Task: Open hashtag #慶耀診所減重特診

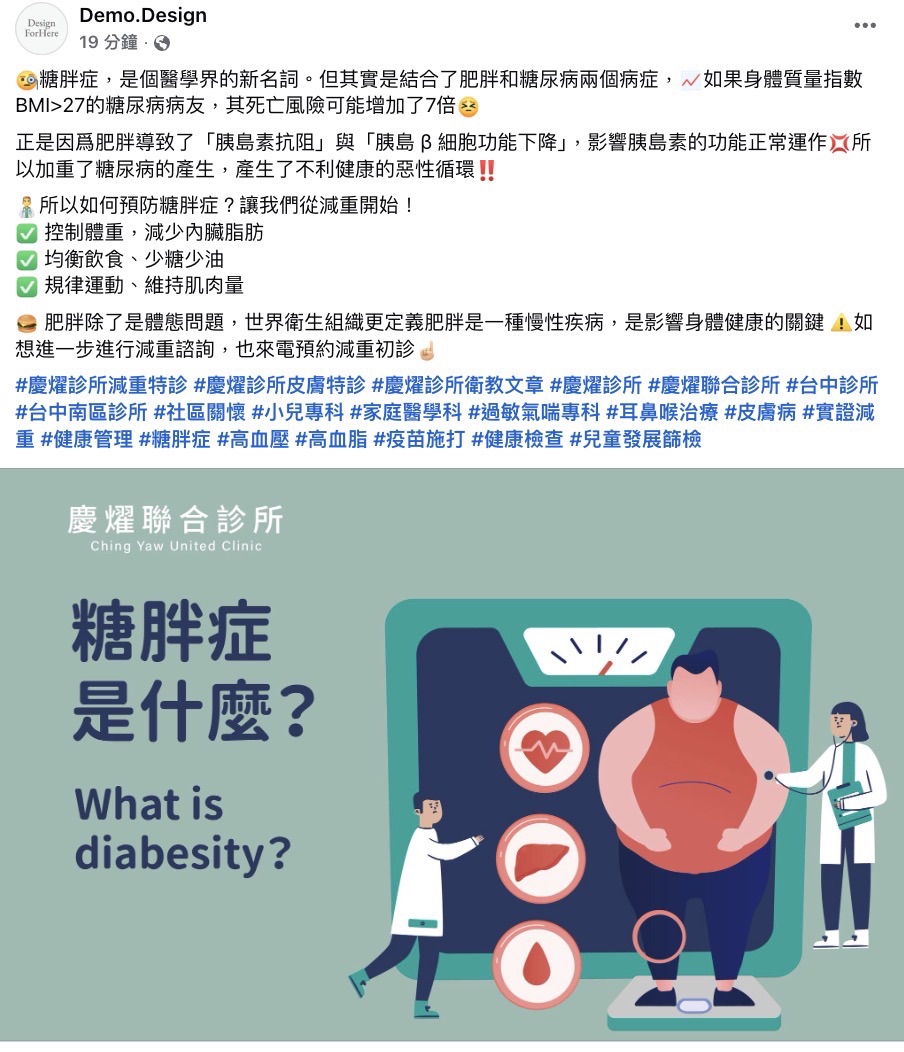Action: coord(101,385)
